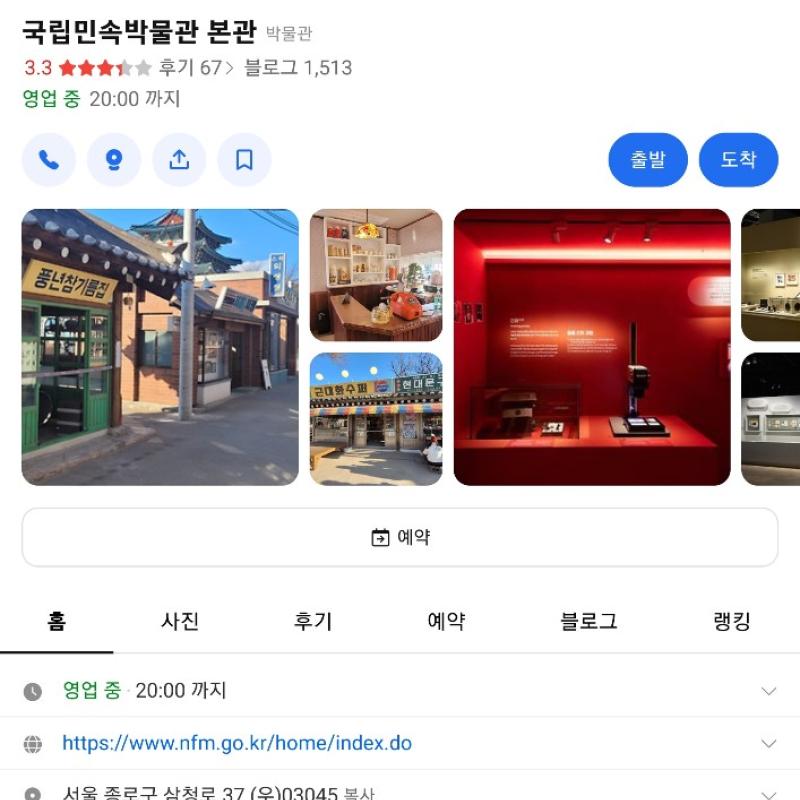Open the 근대화수퍼 storefront photo

(x=376, y=419)
